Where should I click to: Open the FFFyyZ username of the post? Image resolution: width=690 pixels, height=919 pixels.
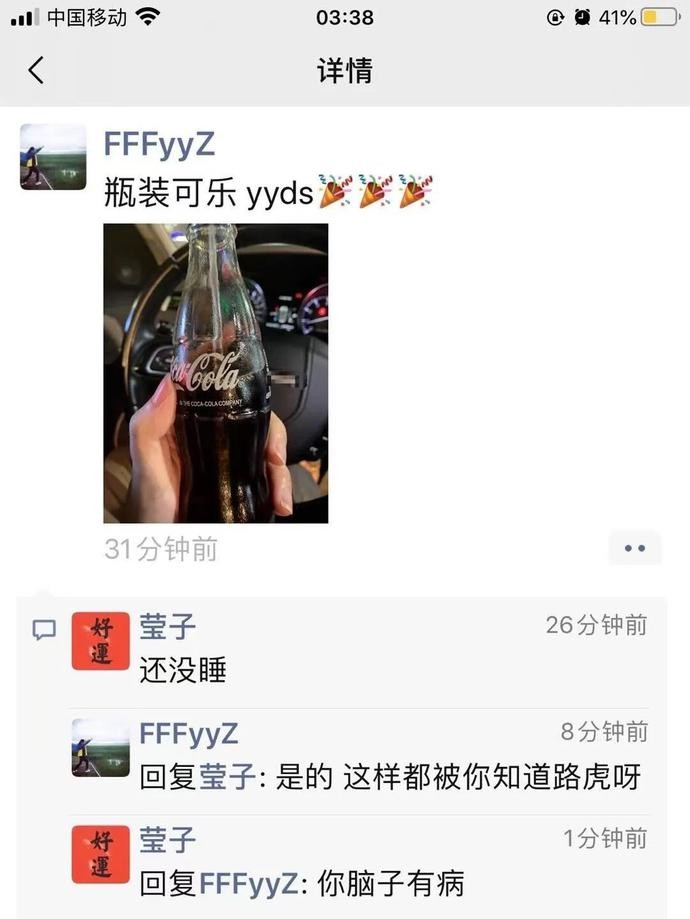click(x=159, y=144)
